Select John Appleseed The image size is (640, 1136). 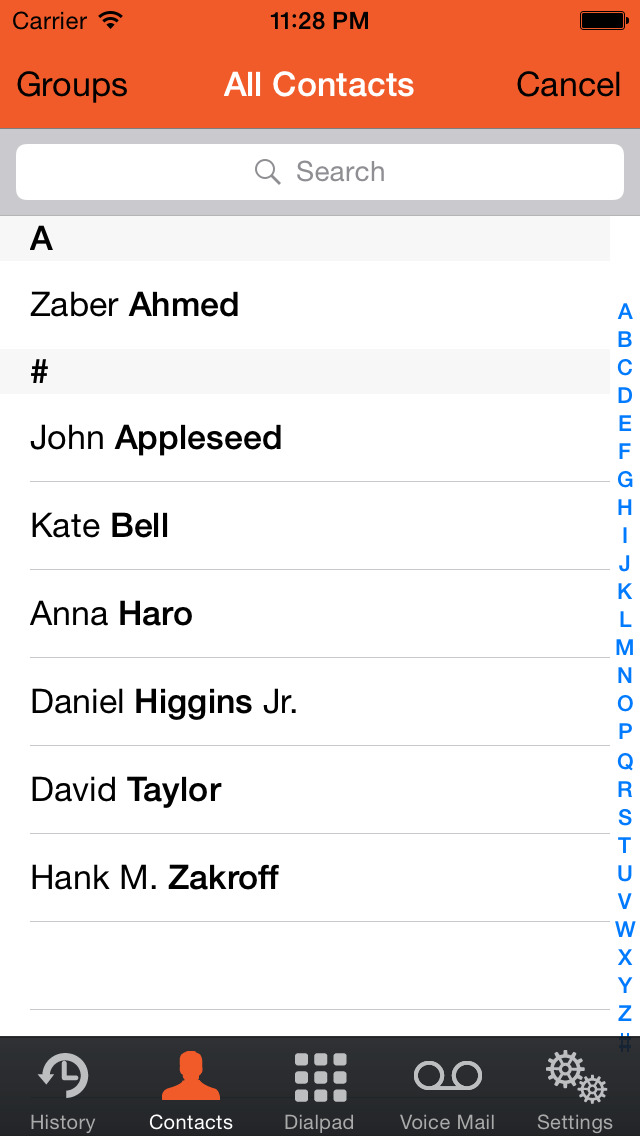click(305, 438)
